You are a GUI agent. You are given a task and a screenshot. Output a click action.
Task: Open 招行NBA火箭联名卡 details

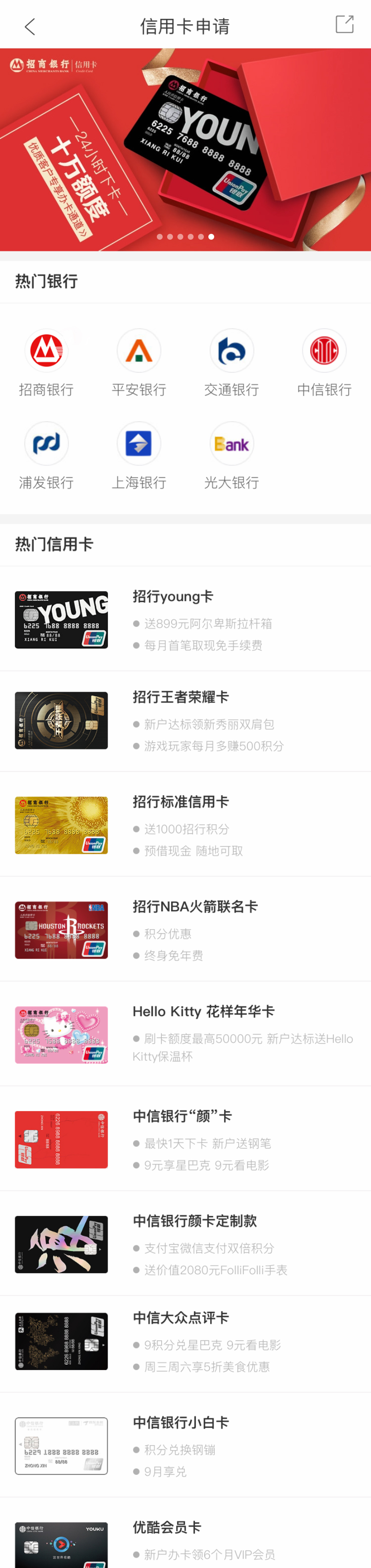(185, 930)
